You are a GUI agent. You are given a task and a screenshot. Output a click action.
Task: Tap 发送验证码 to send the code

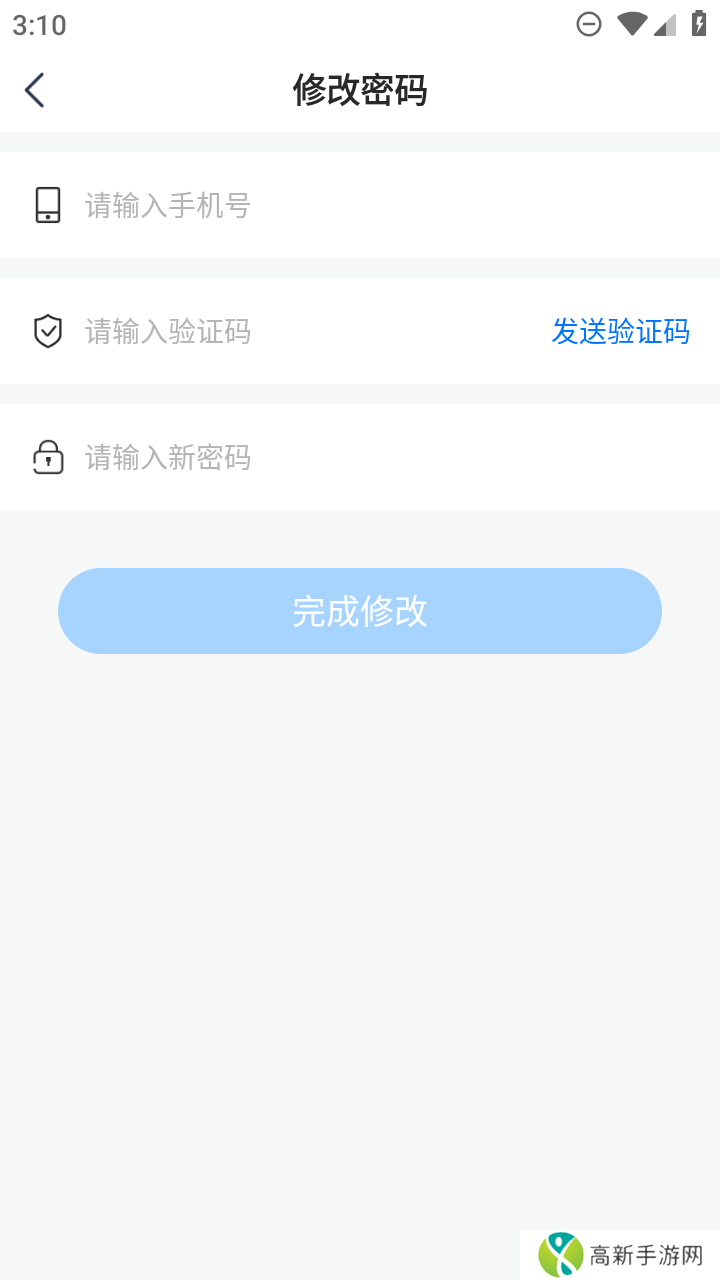(x=620, y=332)
